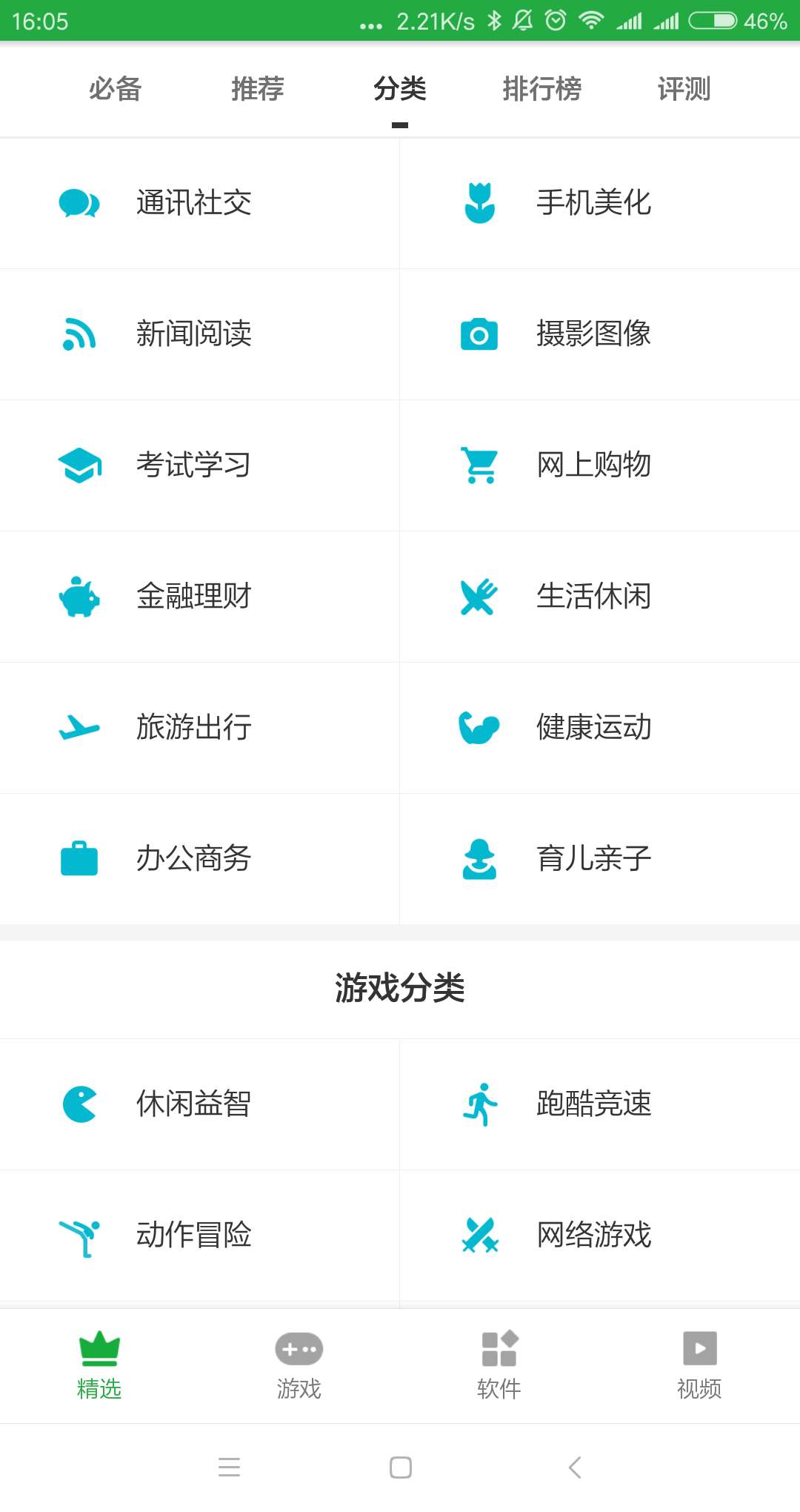View 办公商务 apps
This screenshot has height=1512, width=800.
[194, 859]
